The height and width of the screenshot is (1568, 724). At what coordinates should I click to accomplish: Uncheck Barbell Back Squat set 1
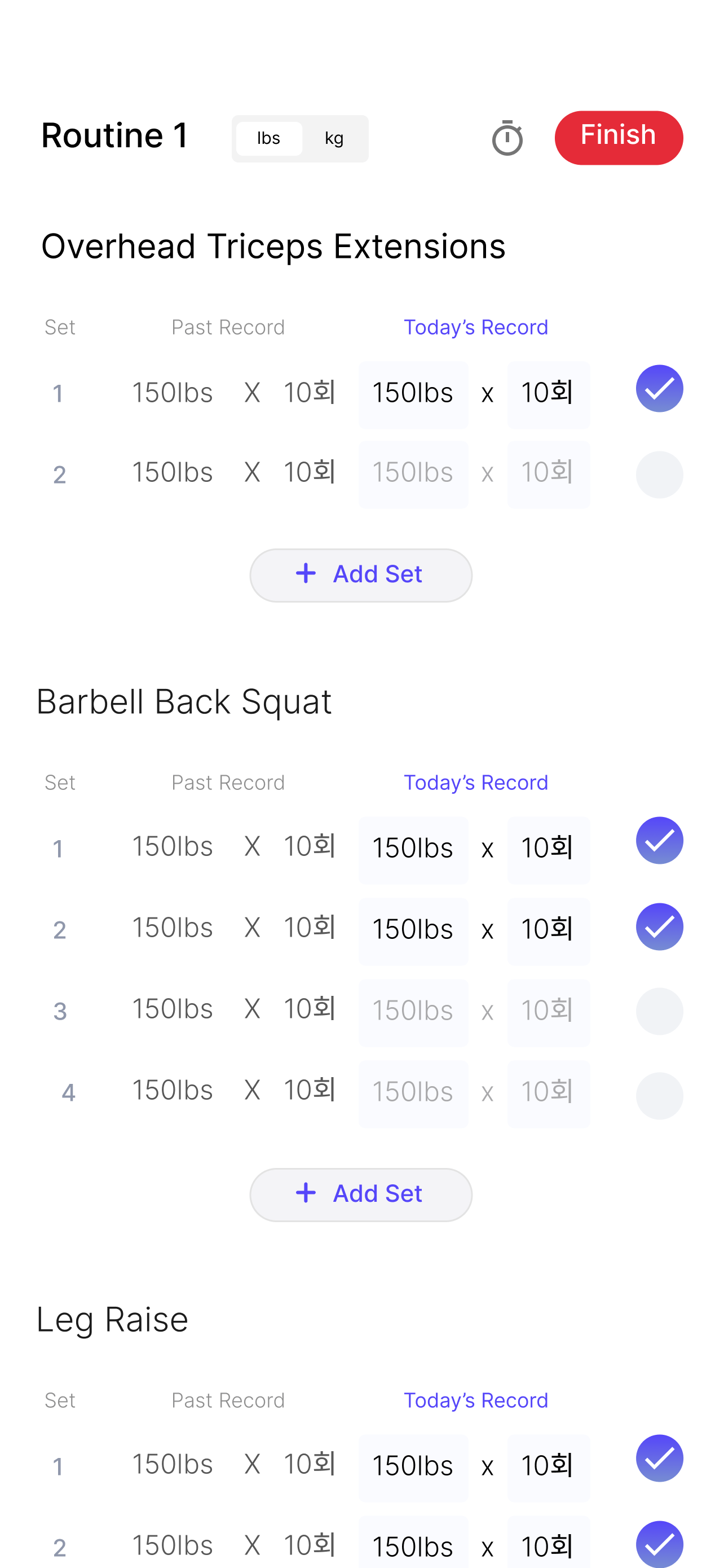[659, 840]
